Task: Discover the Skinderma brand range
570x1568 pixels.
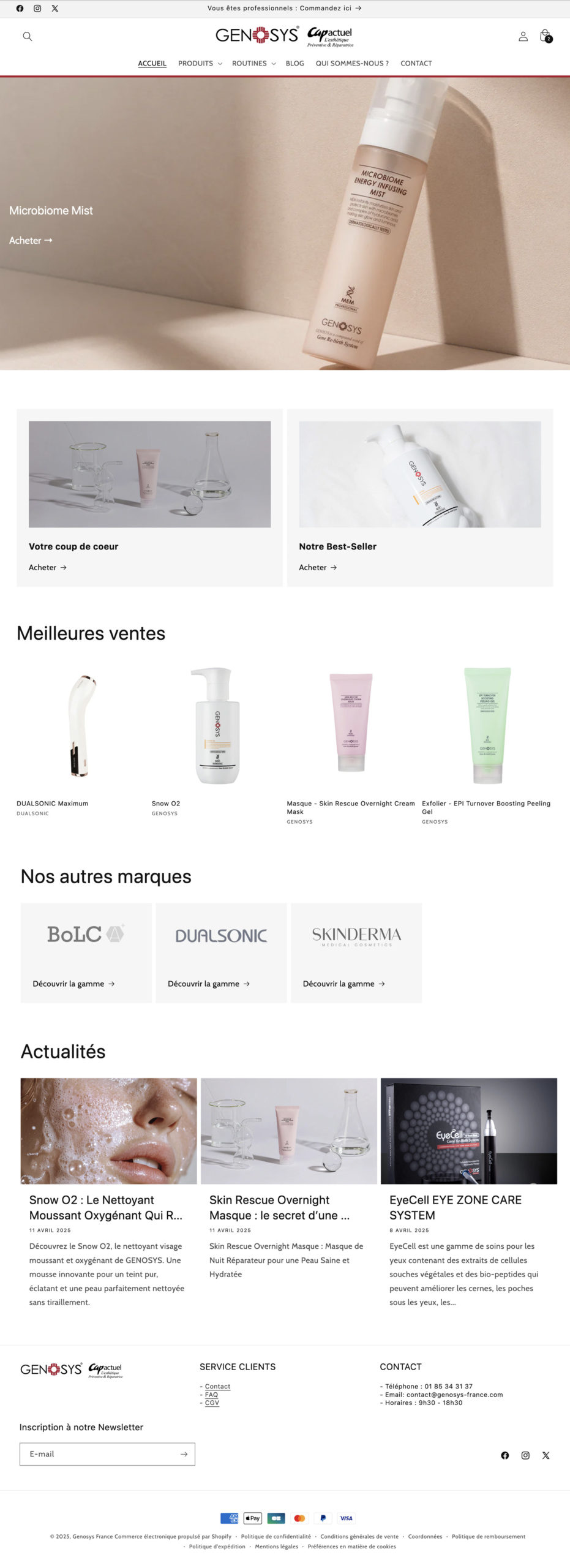Action: [x=343, y=984]
